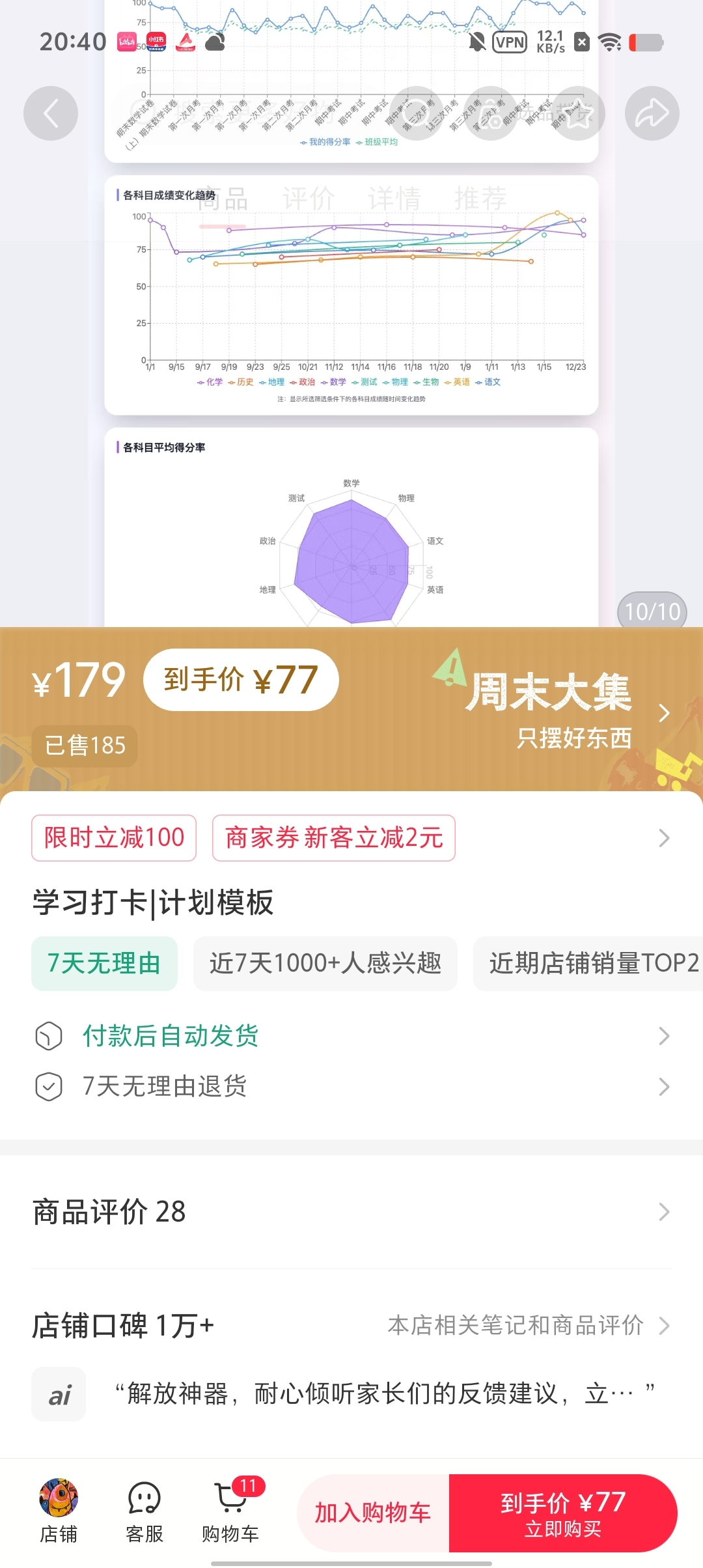The height and width of the screenshot is (1568, 703).
Task: Open the 商家券 新客立减2元 coupon
Action: (x=334, y=838)
